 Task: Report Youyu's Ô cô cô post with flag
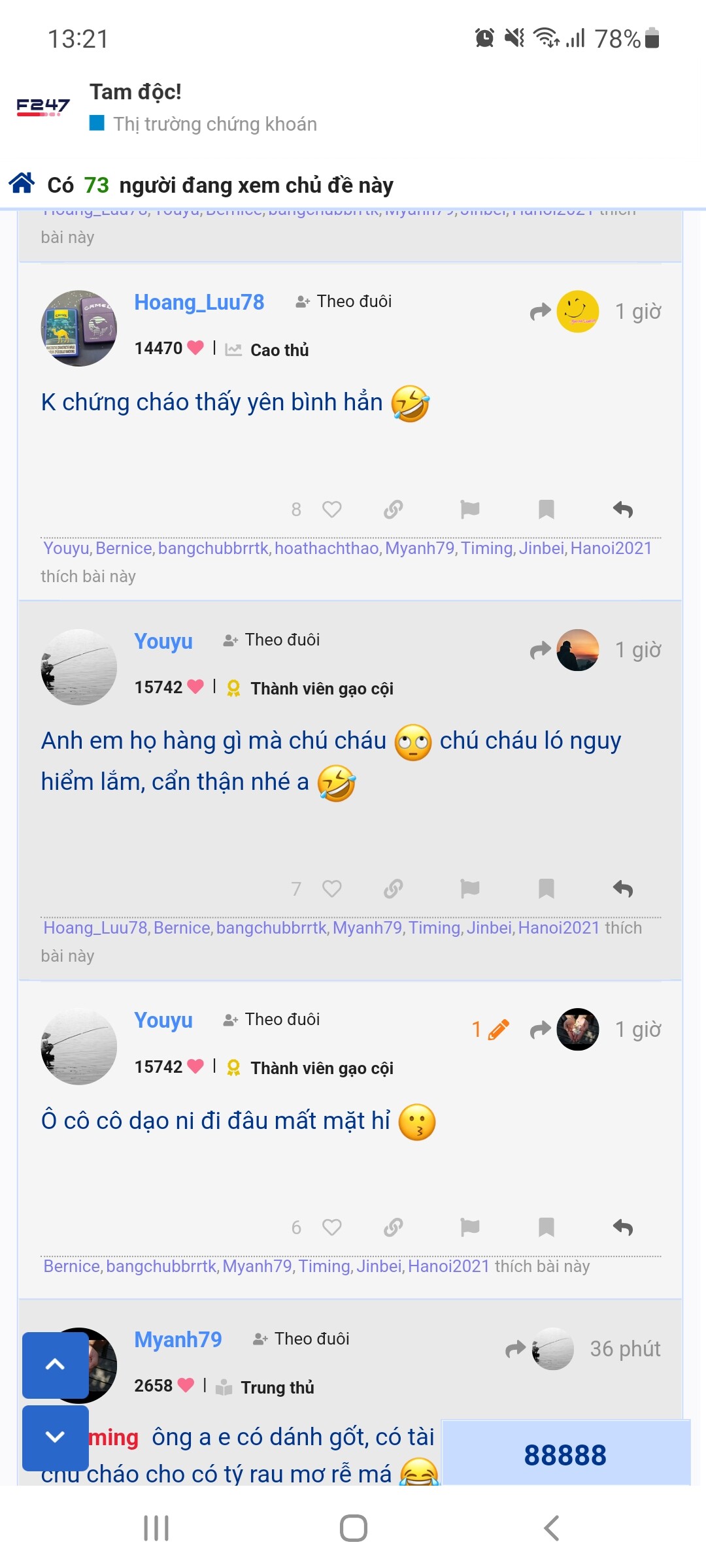[x=469, y=1228]
